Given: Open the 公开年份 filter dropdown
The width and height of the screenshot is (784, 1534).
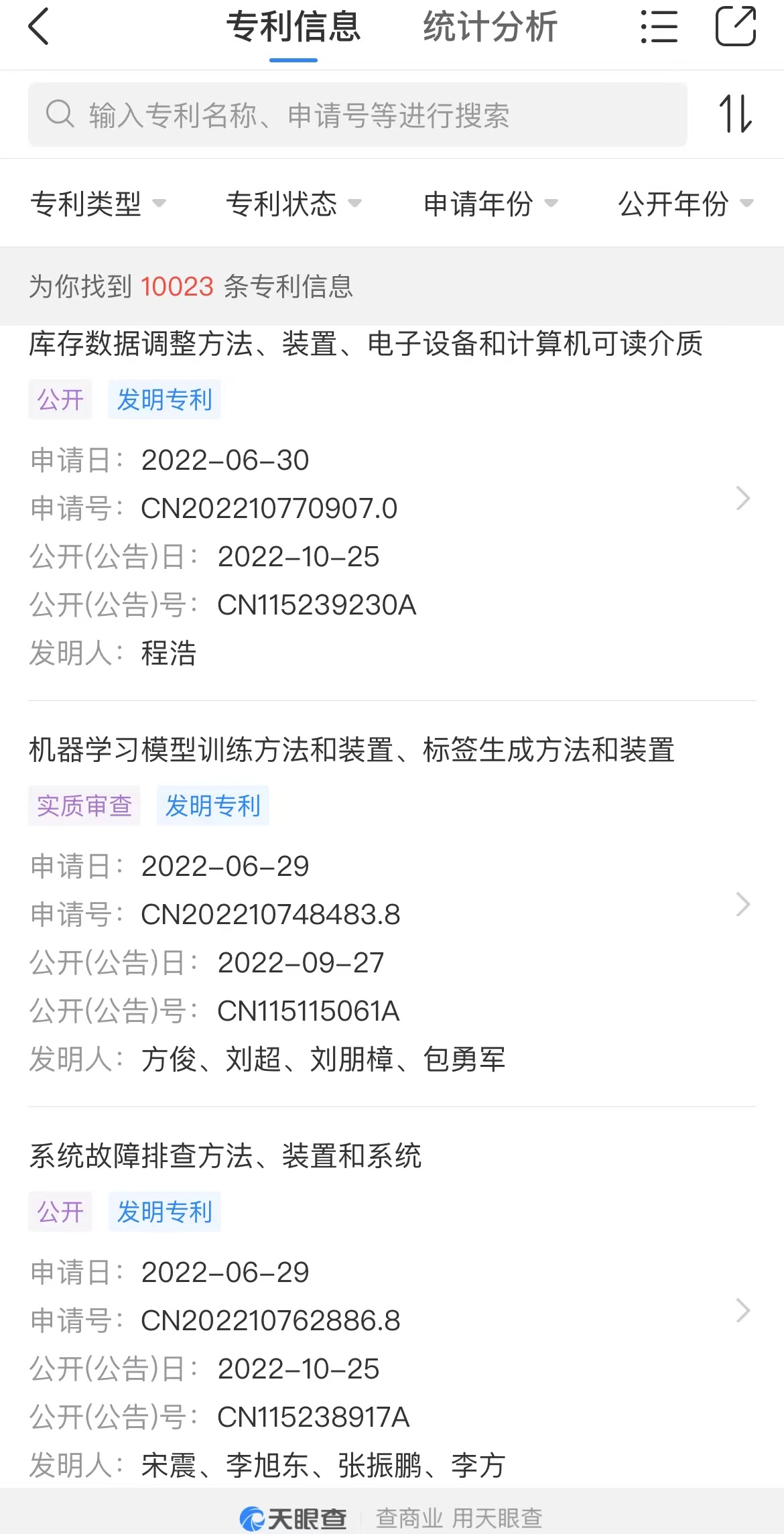Looking at the screenshot, I should tap(685, 204).
